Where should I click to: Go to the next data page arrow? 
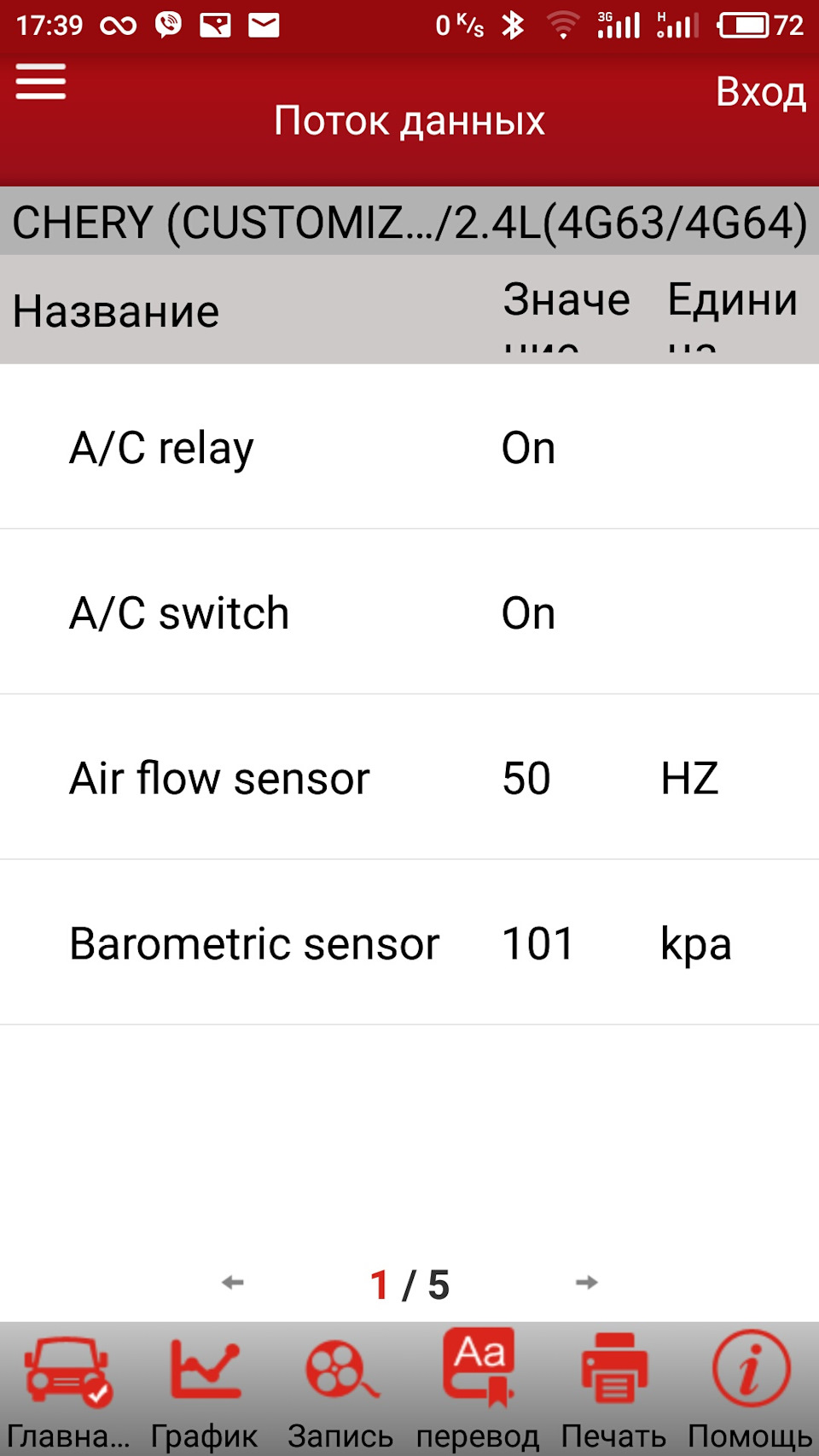[586, 1282]
